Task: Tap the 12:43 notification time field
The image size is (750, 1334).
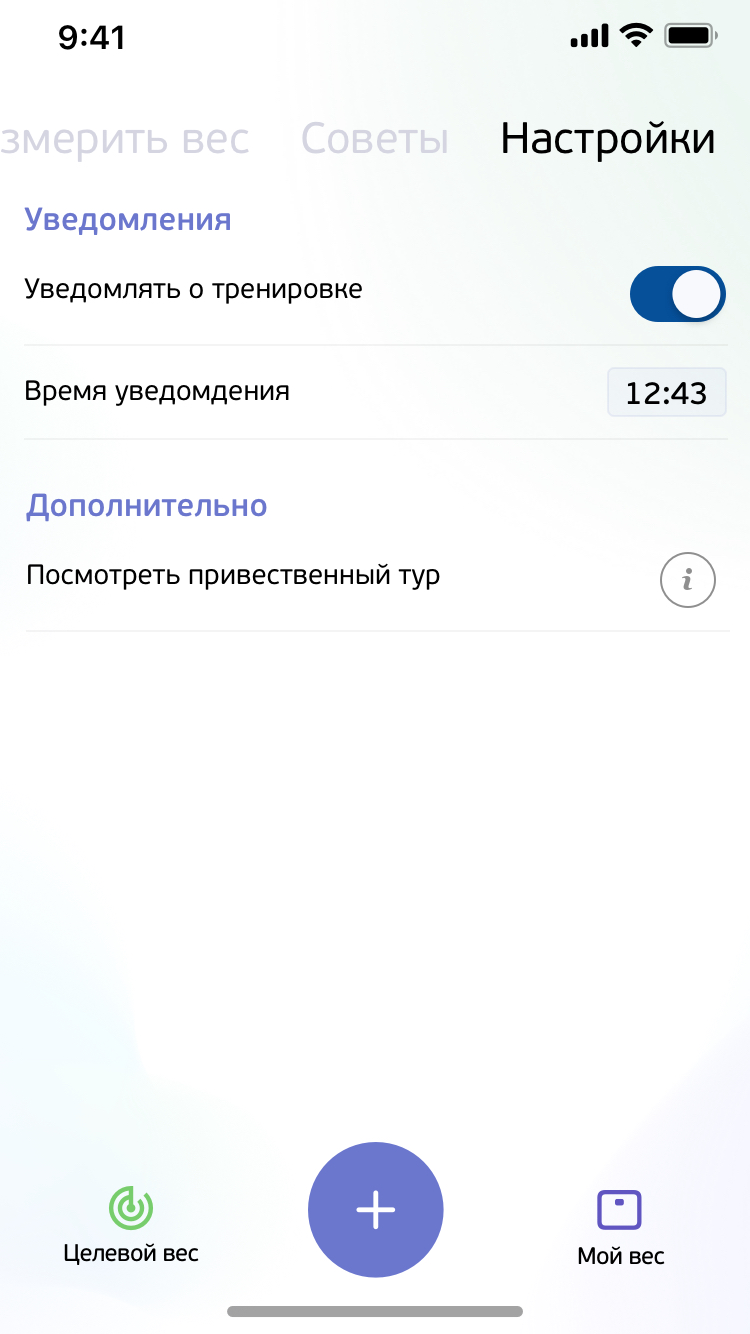Action: pos(666,391)
